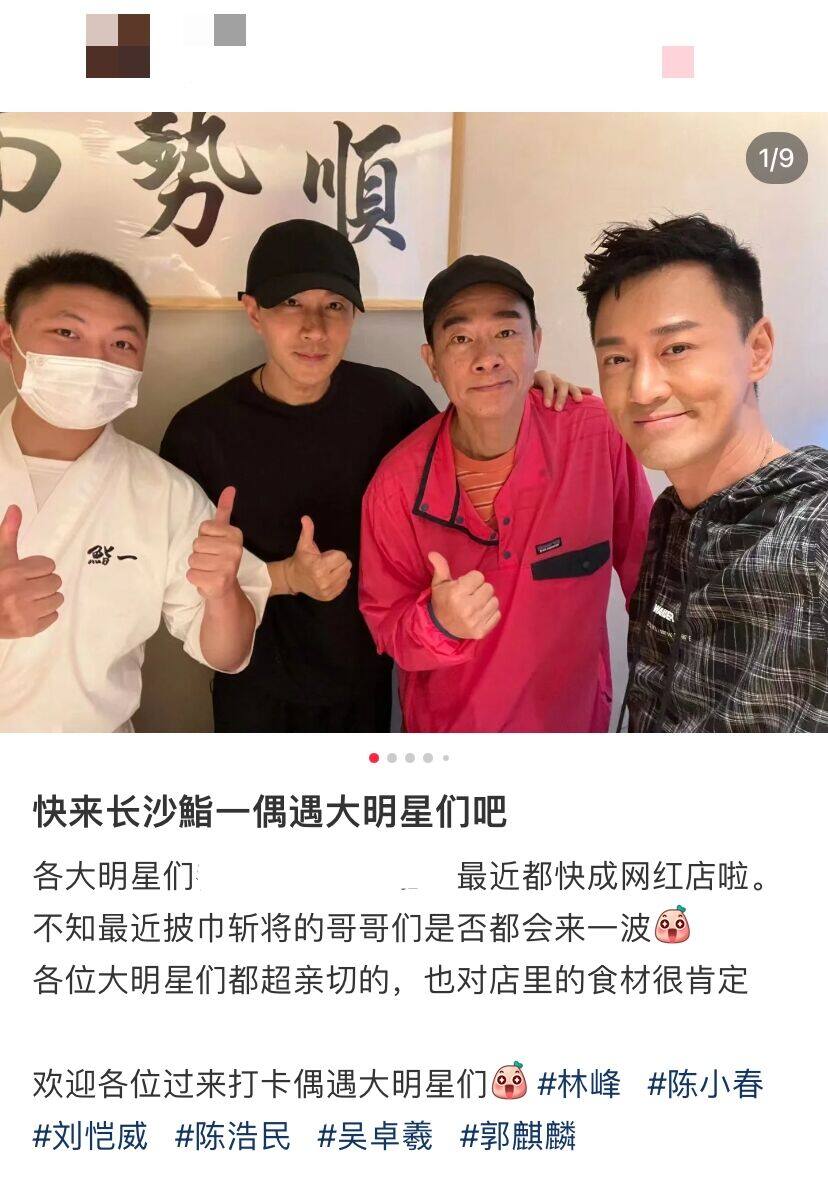
Task: Open the #吴卓羲 hashtag link
Action: pyautogui.click(x=375, y=1136)
